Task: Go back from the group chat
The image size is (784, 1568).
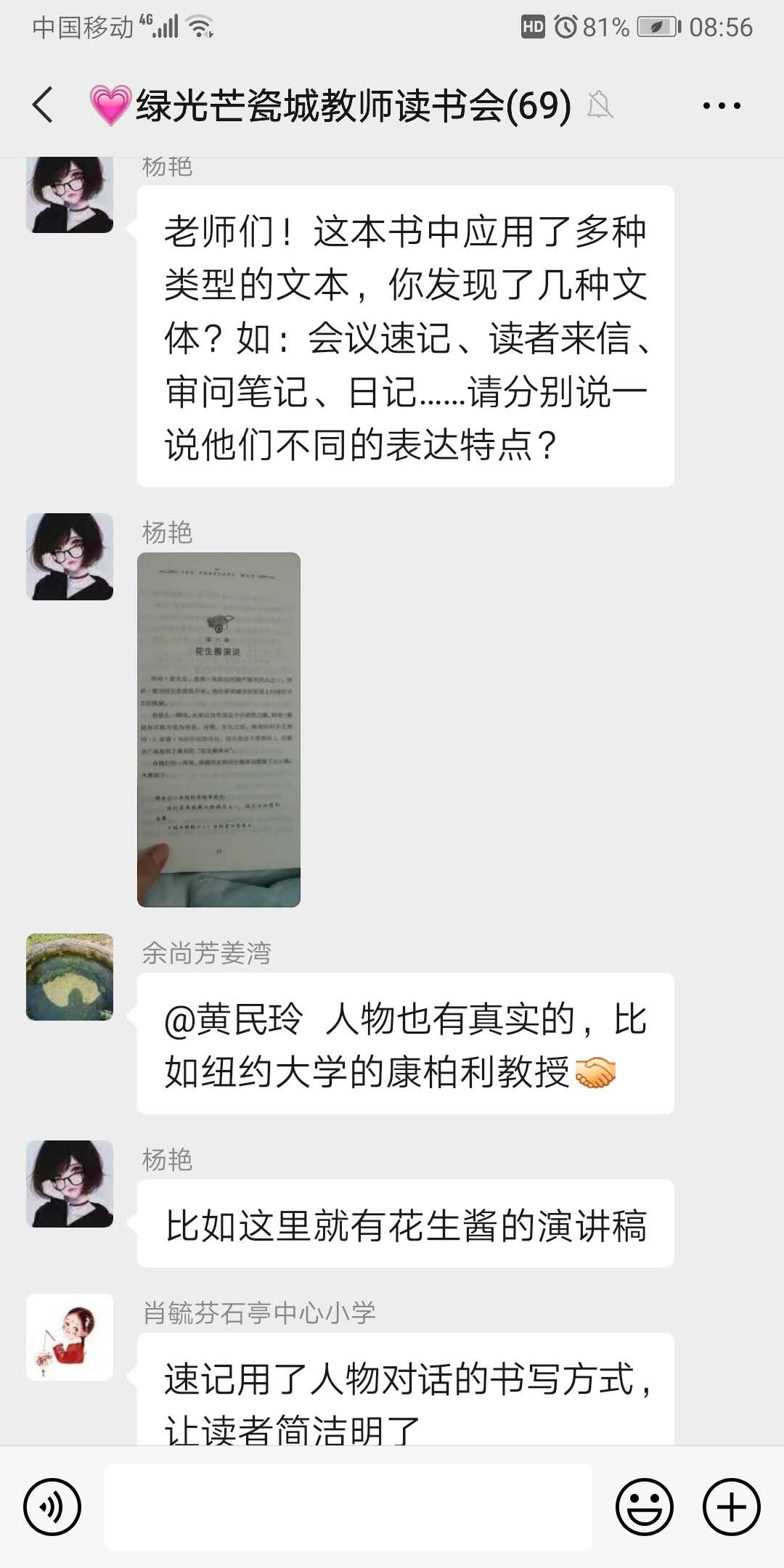Action: 44,105
